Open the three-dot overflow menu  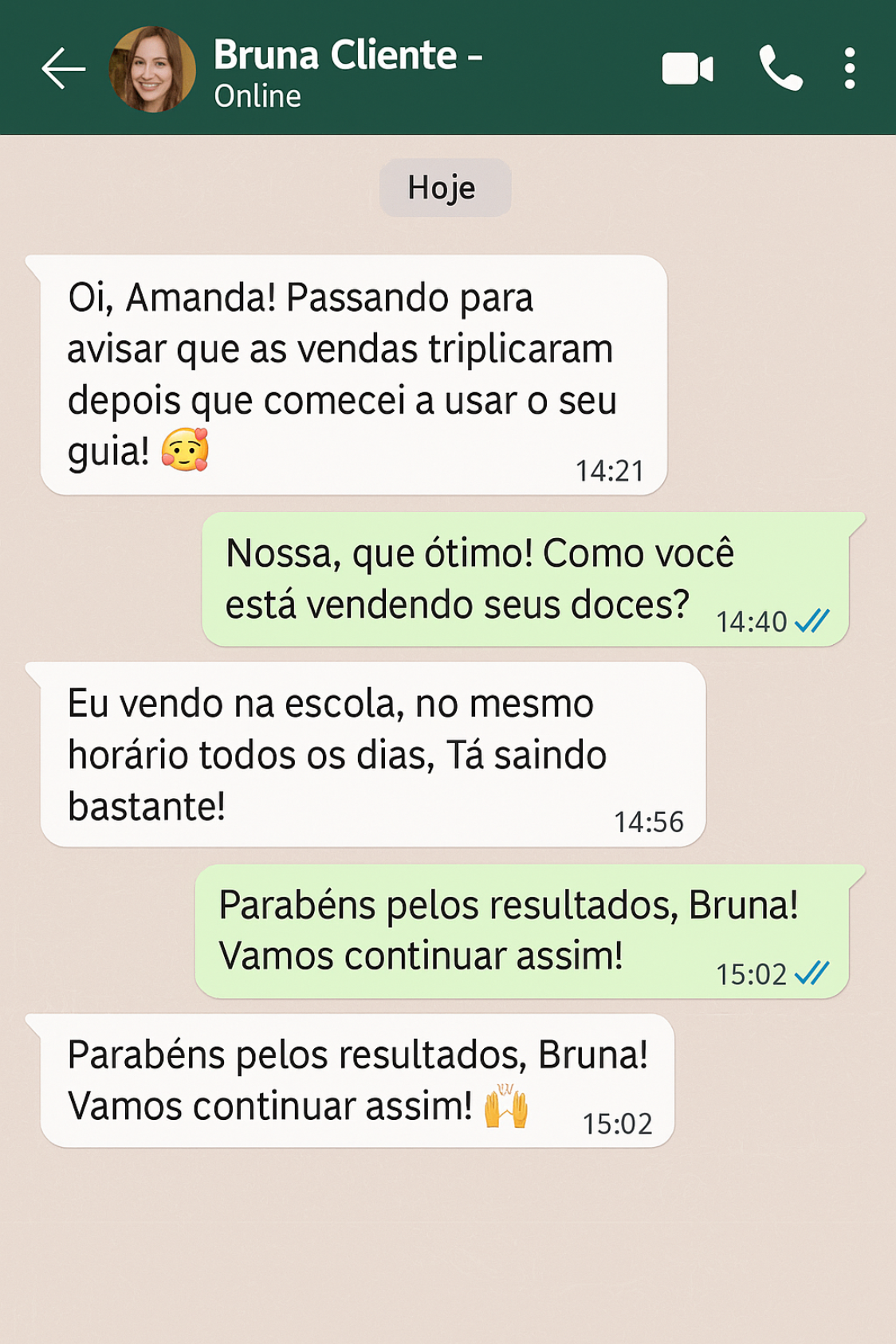pyautogui.click(x=850, y=69)
